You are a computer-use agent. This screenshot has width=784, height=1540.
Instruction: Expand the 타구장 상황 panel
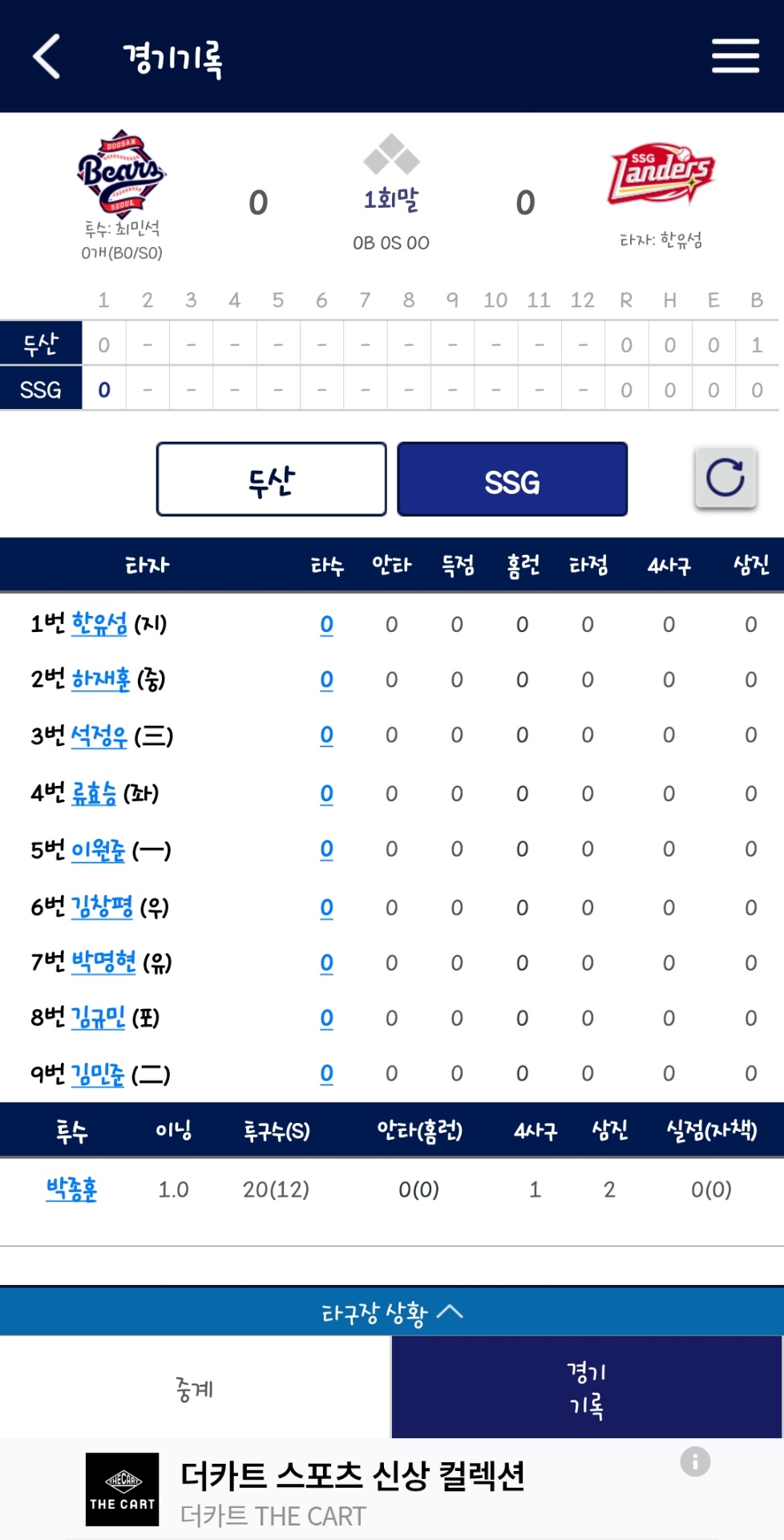(x=392, y=1312)
